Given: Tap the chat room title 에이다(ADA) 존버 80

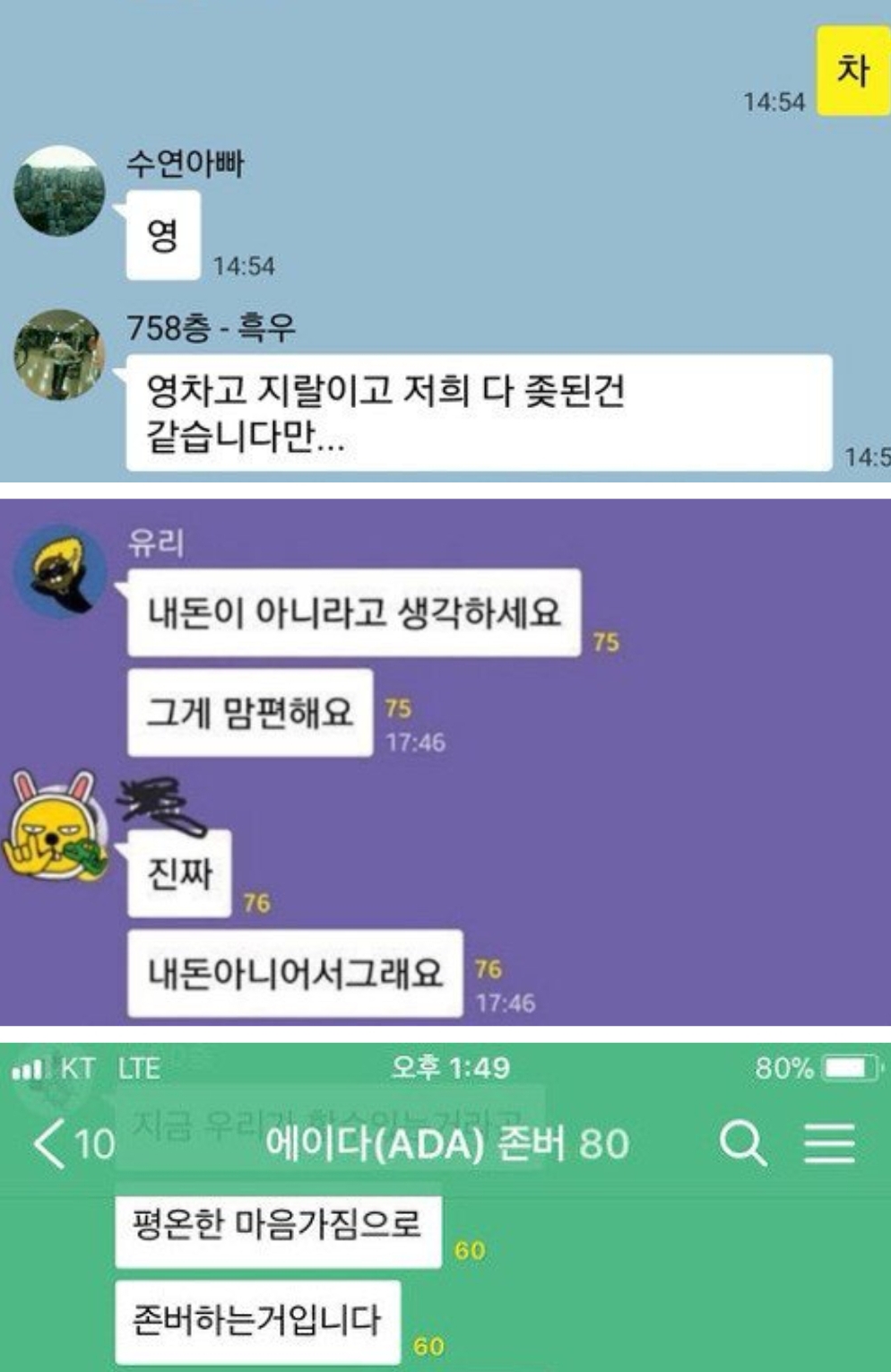Looking at the screenshot, I should (x=445, y=1142).
